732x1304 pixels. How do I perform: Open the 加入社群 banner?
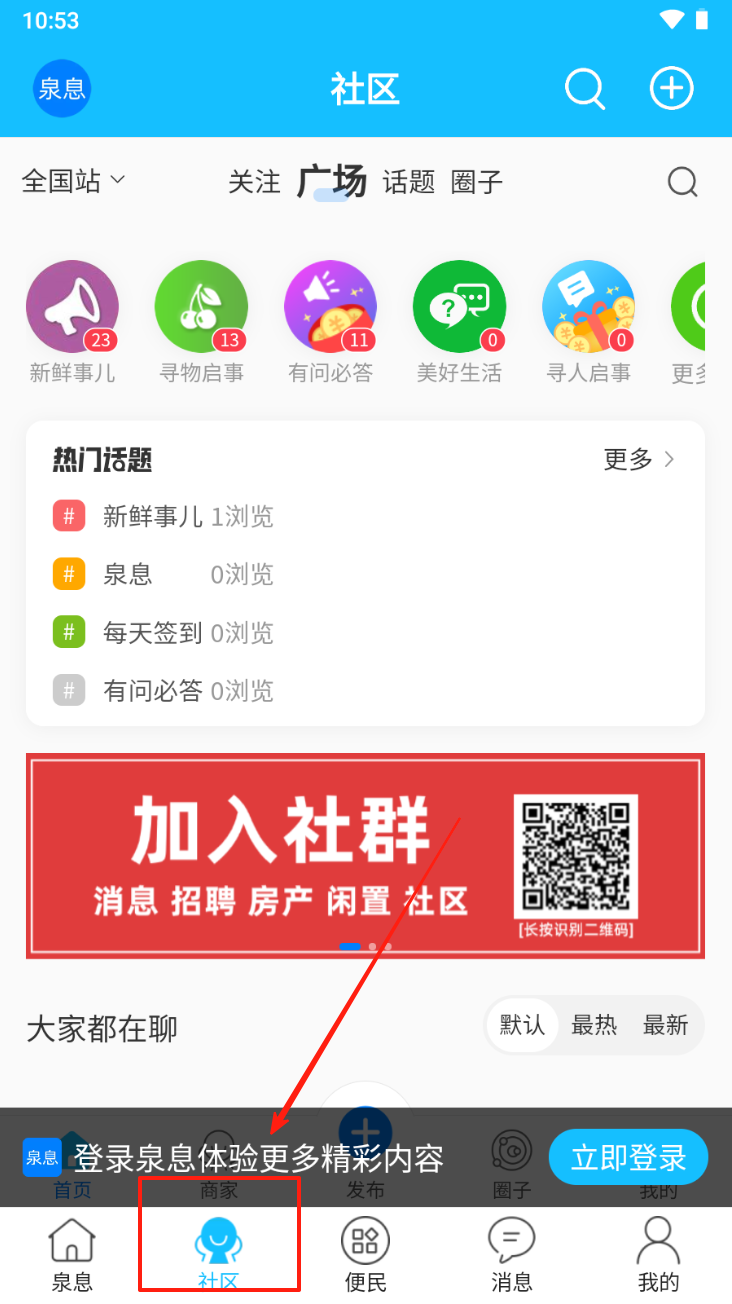[365, 856]
